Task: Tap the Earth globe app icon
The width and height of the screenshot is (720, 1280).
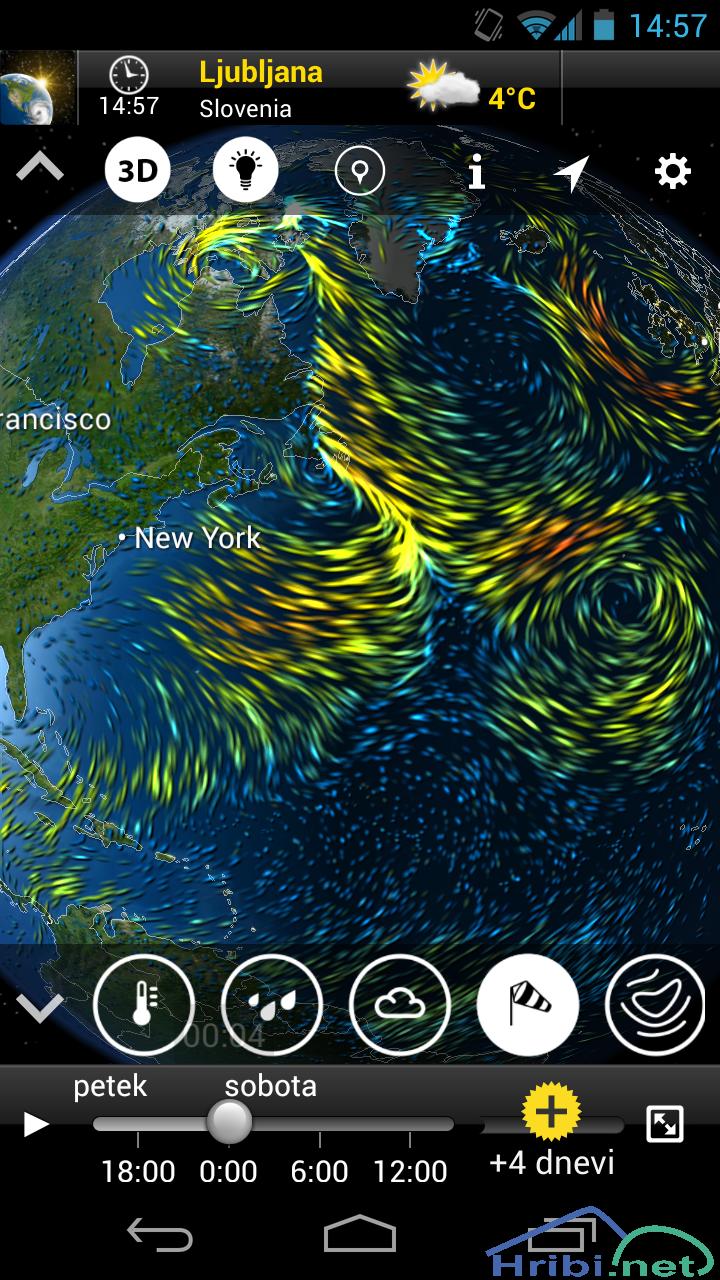Action: click(x=38, y=88)
